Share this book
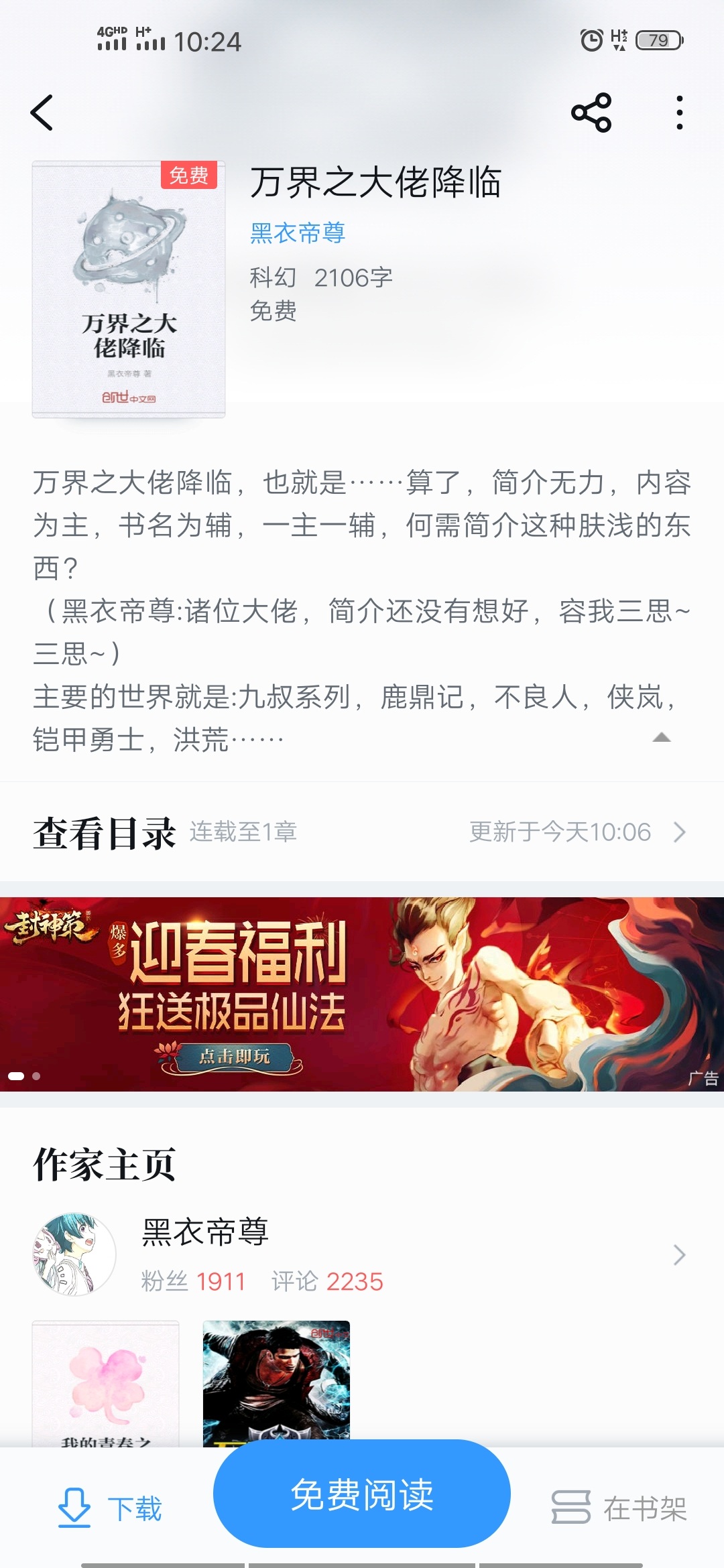The width and height of the screenshot is (724, 1568). 591,113
